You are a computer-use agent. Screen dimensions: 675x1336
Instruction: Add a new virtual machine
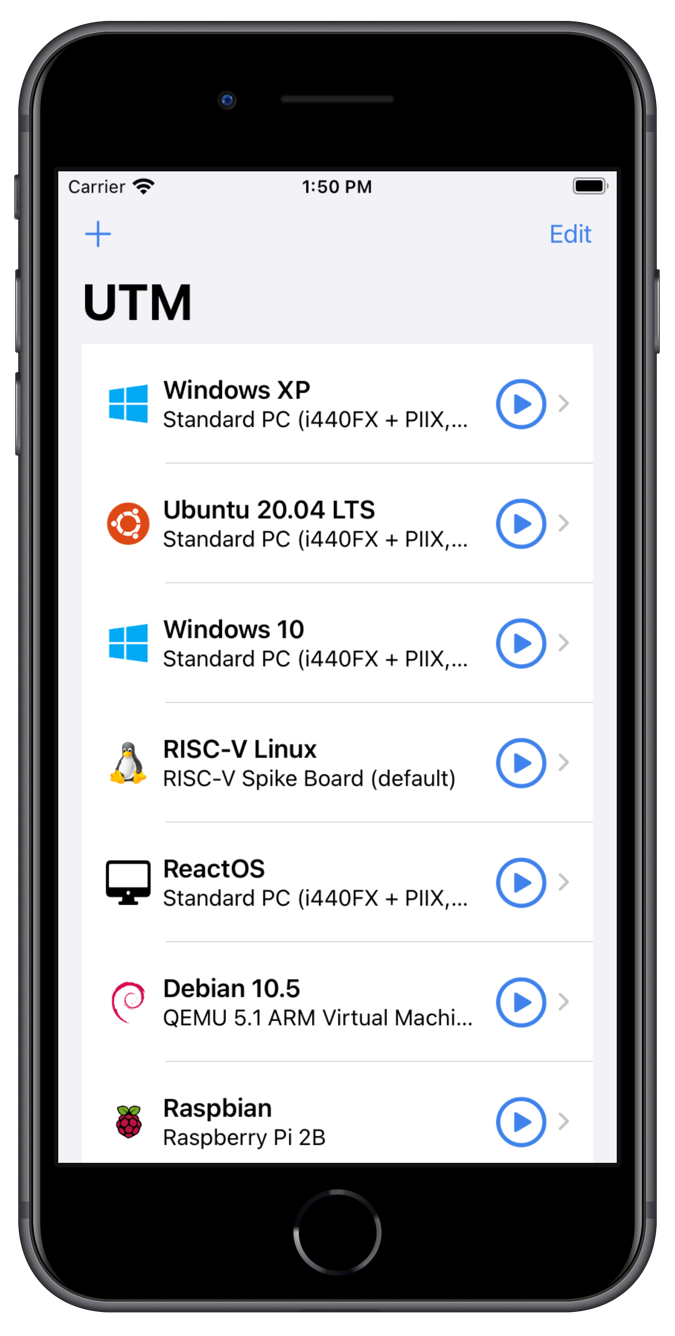point(98,234)
